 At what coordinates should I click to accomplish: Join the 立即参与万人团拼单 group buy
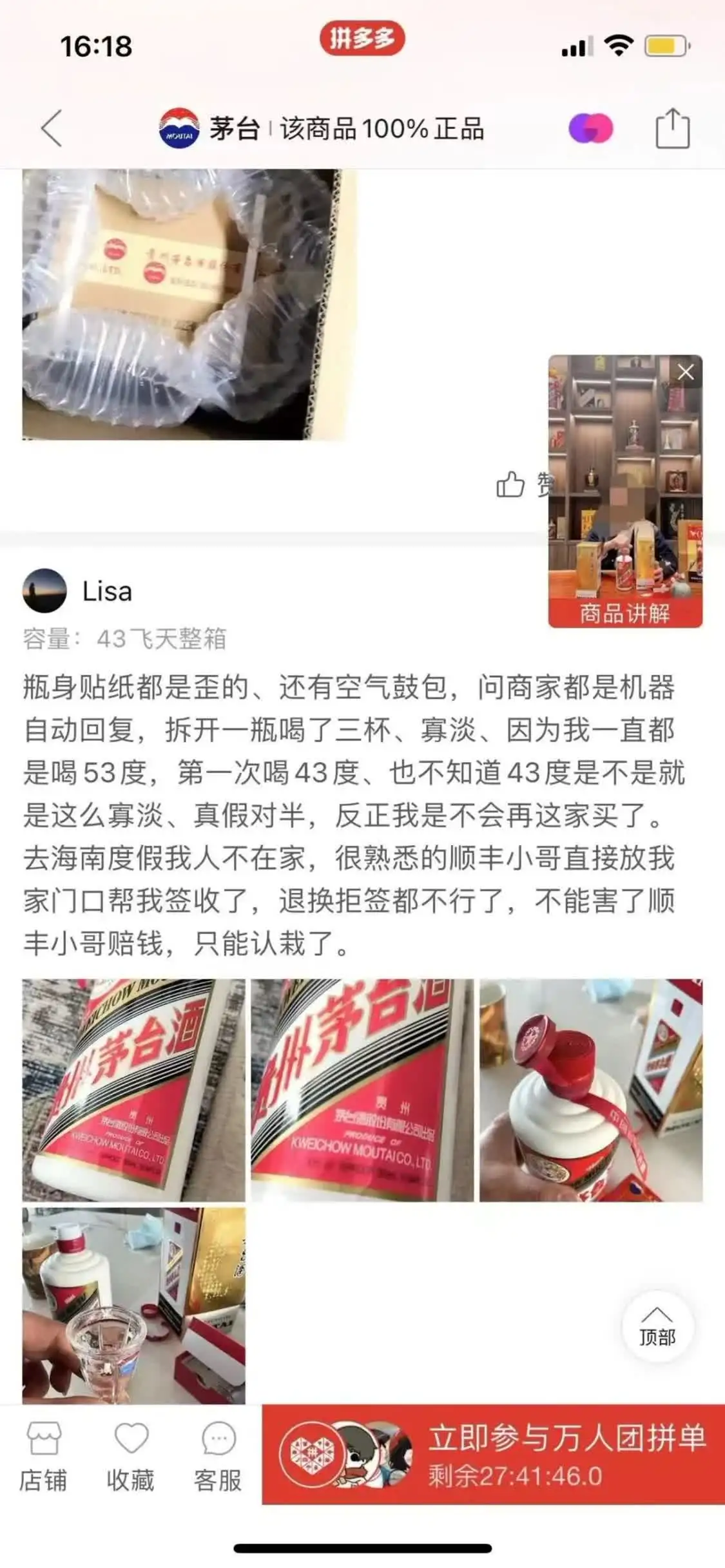(x=494, y=1455)
